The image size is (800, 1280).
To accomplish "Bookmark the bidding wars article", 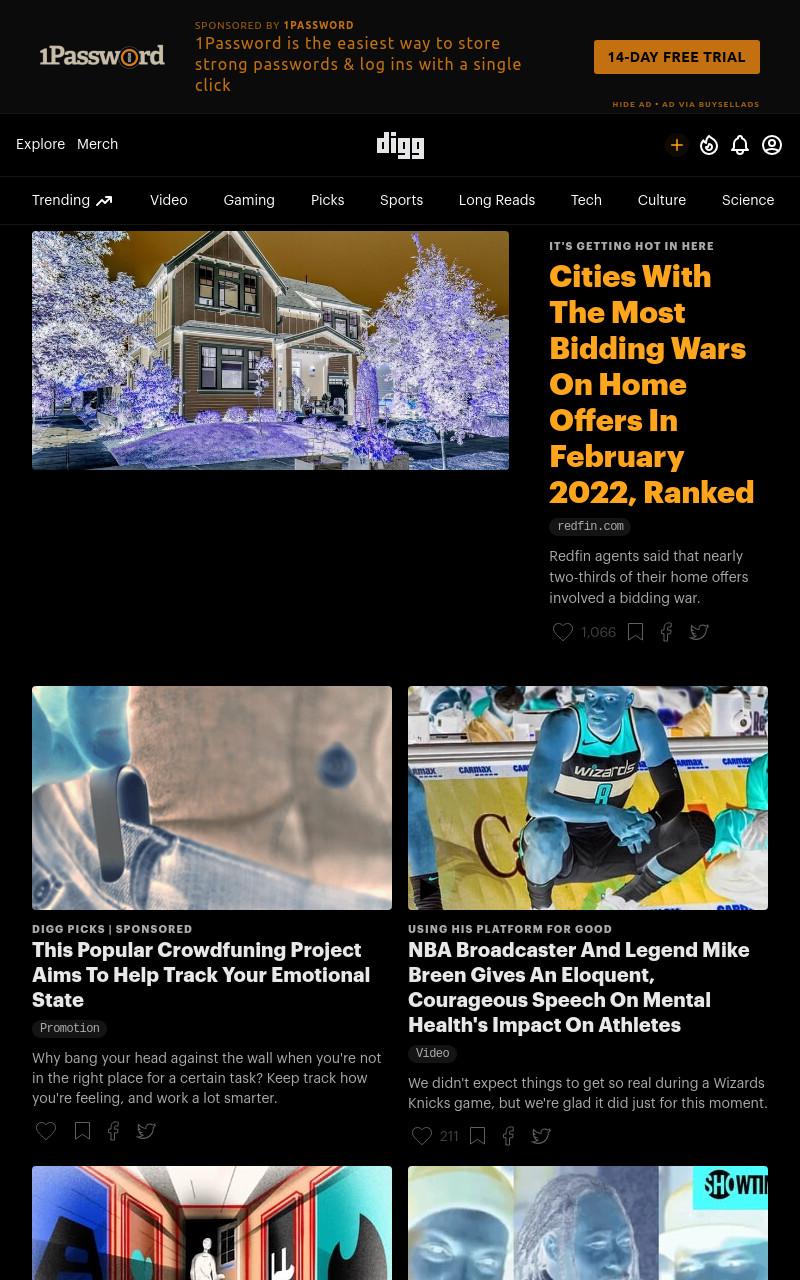I will point(635,632).
